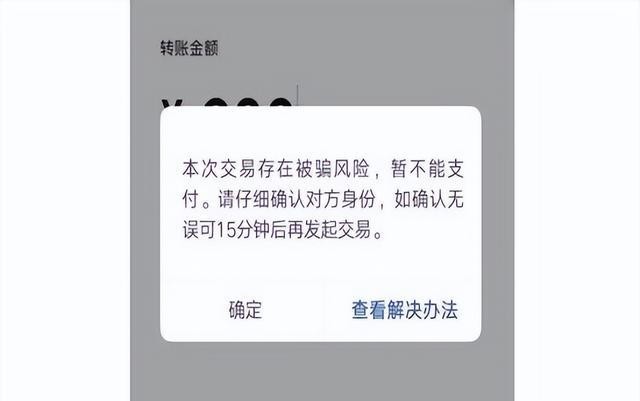Open 查看解决办法 for solutions
Viewport: 640px width, 401px height.
pyautogui.click(x=404, y=310)
